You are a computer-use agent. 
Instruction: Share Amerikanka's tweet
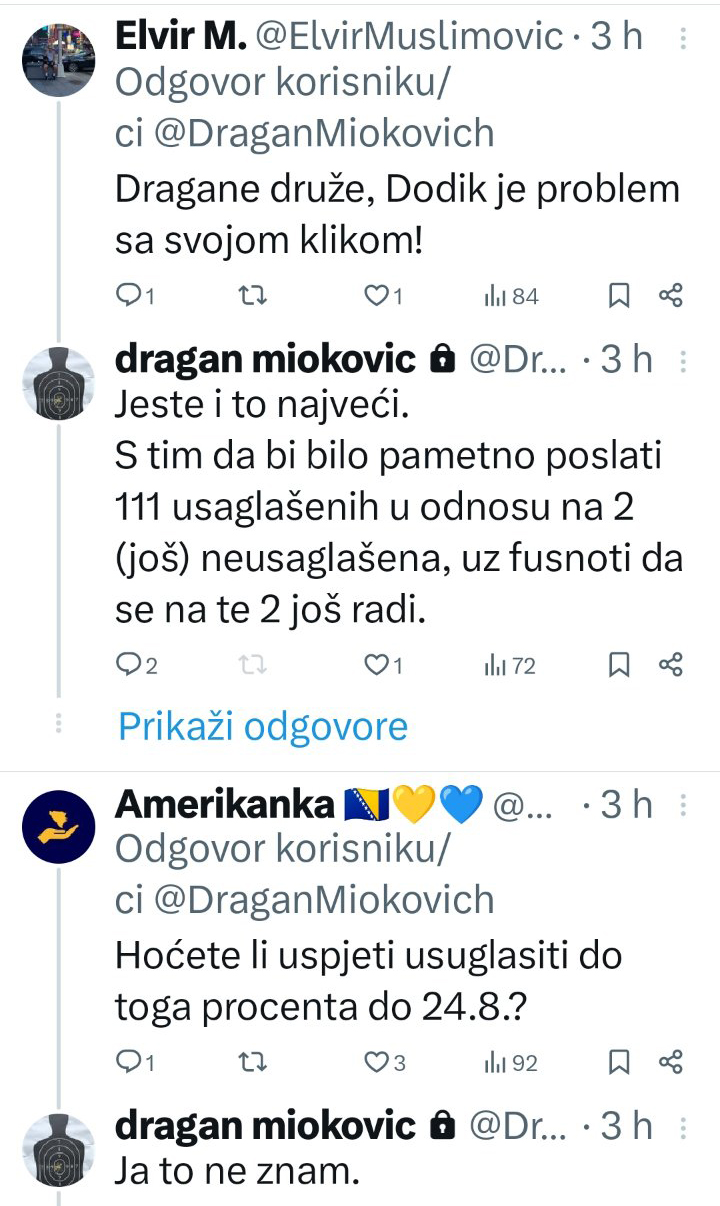click(671, 1062)
